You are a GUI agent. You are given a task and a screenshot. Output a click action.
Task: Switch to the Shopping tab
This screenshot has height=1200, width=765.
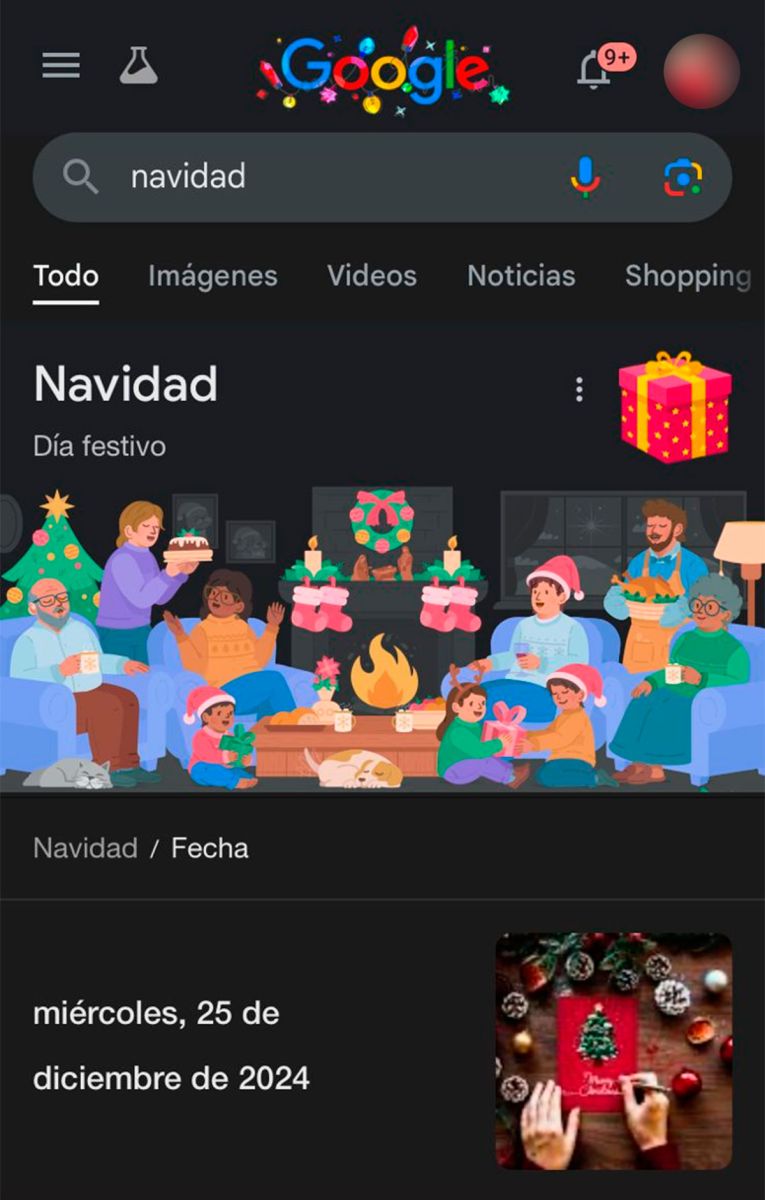pos(687,276)
